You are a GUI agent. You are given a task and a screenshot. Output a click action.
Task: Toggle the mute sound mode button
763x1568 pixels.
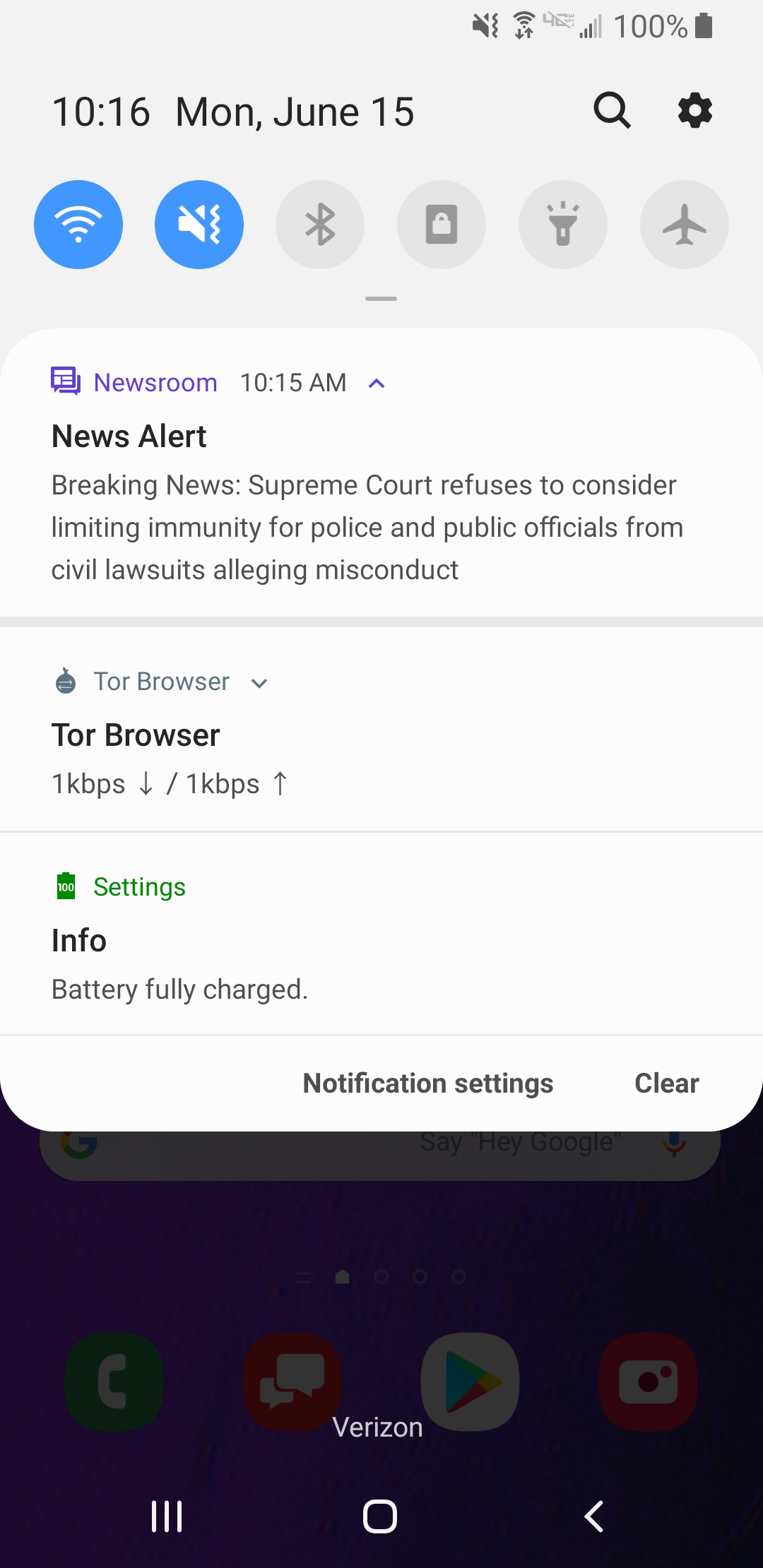(199, 225)
